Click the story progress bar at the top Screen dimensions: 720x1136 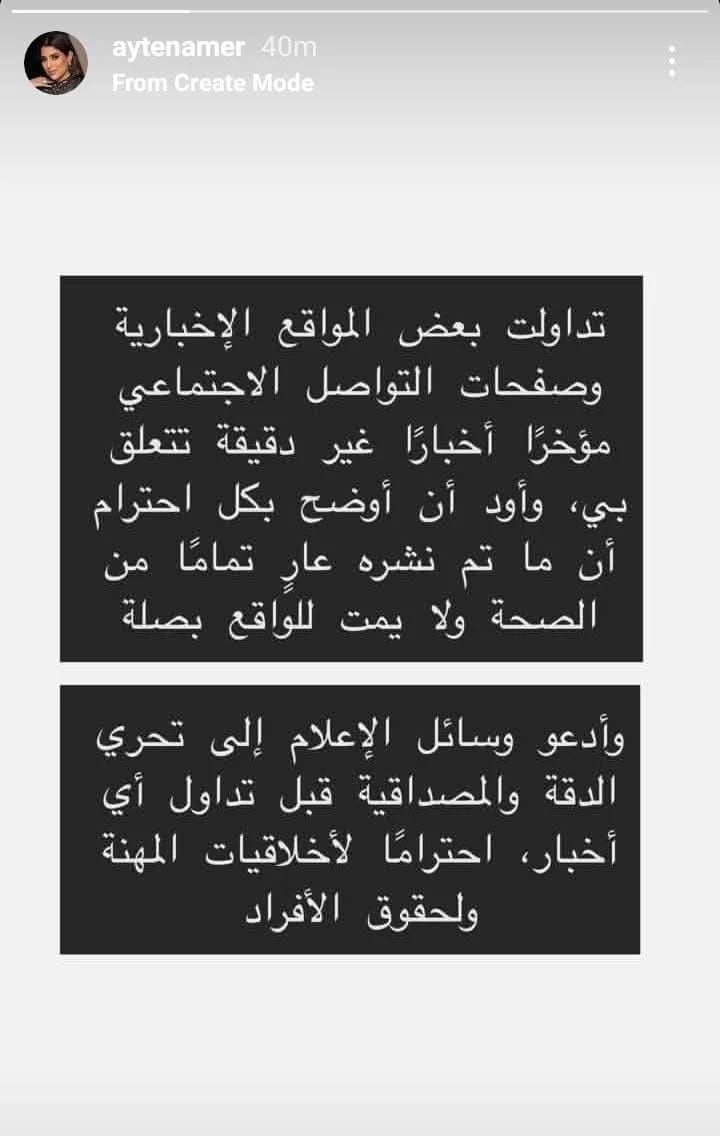click(360, 8)
